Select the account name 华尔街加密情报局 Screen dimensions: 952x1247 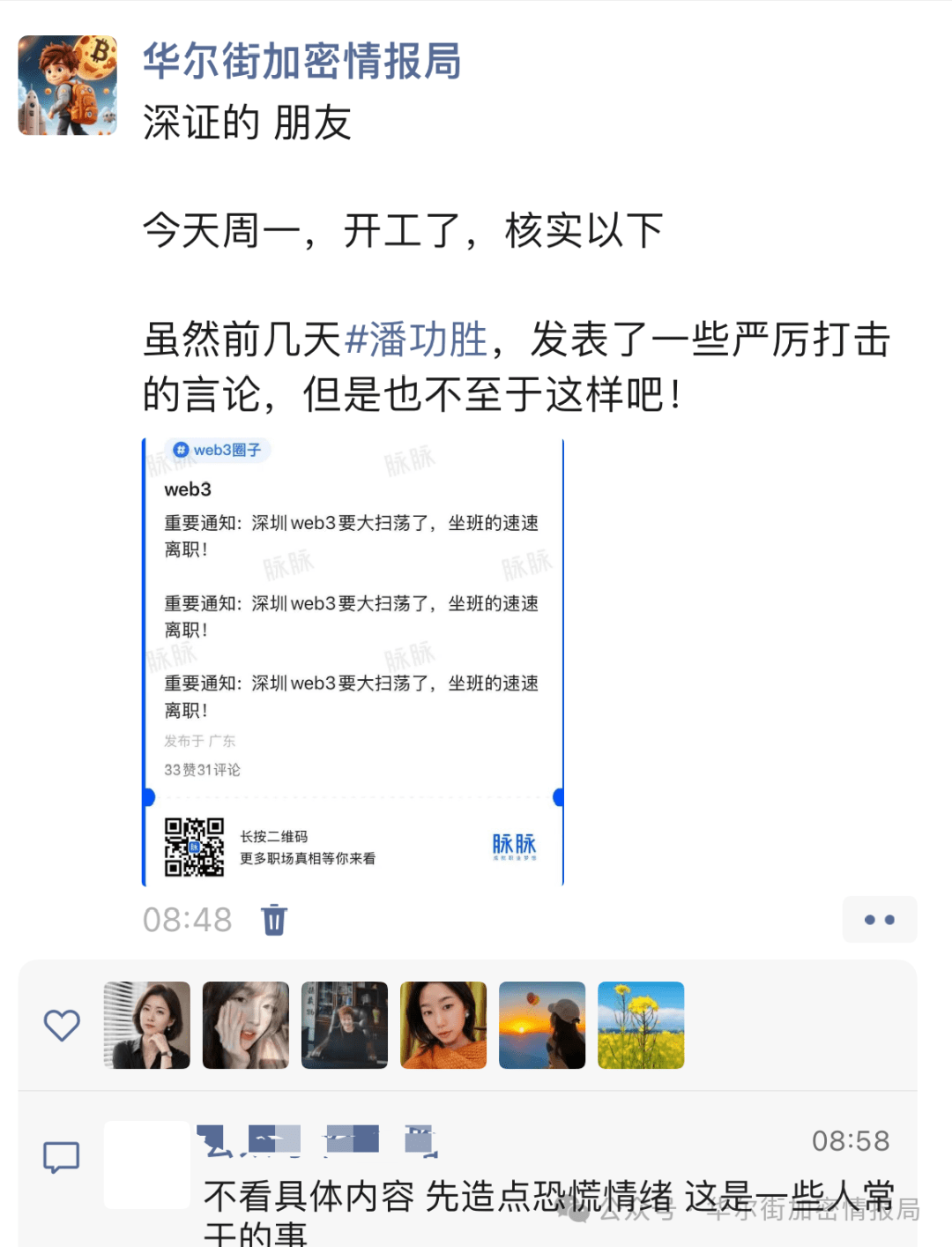tap(301, 63)
